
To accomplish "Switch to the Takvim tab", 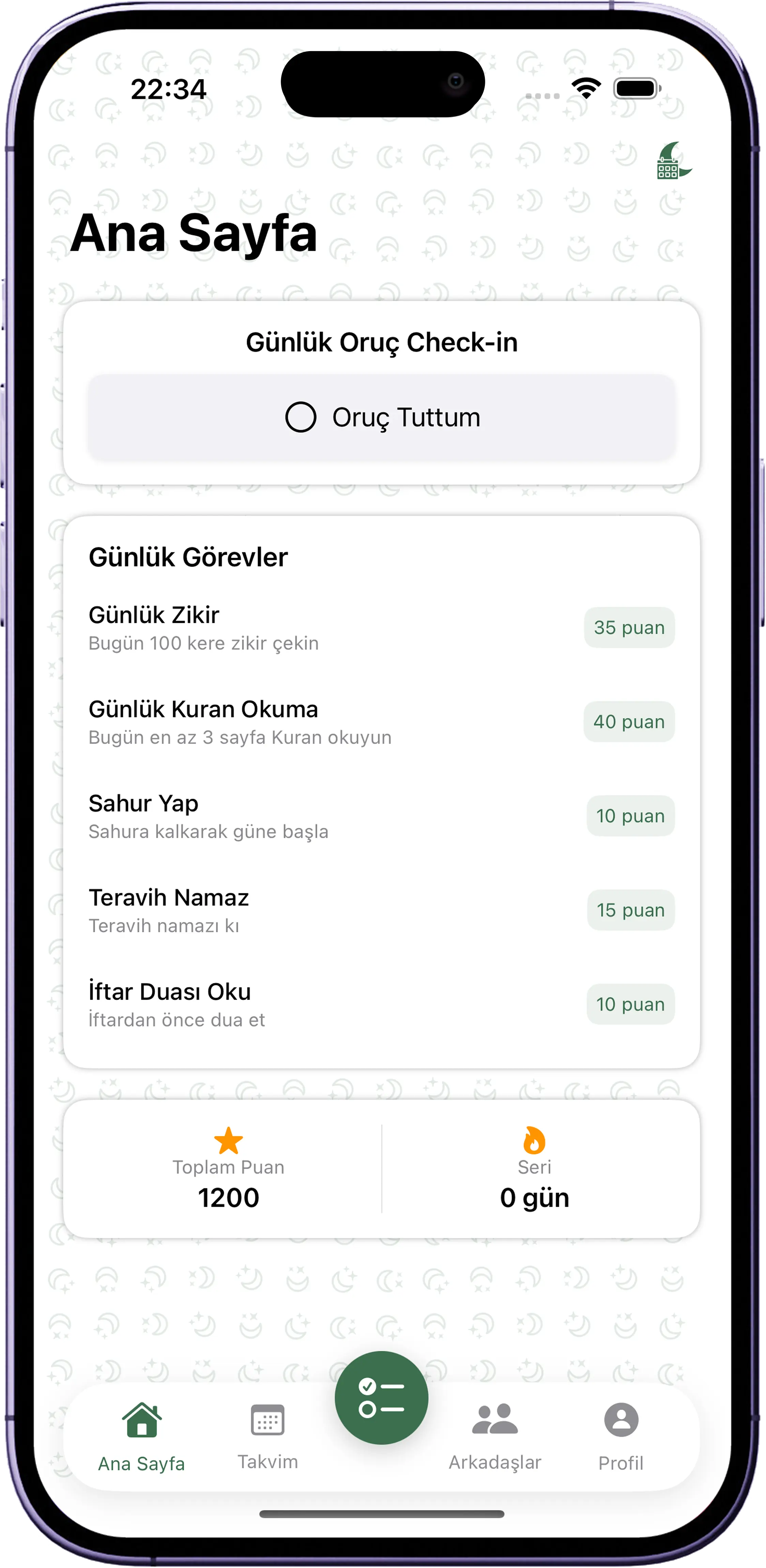I will click(267, 1436).
